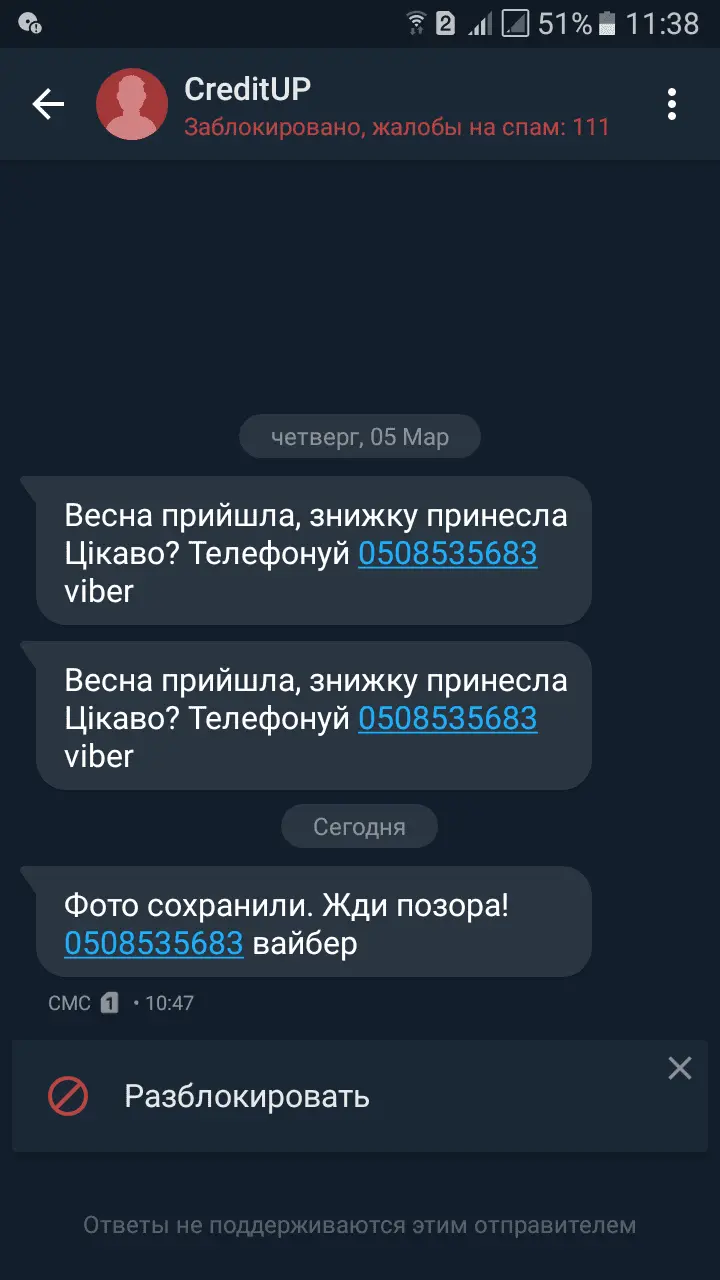
Task: Tap phone number link in second message
Action: [447, 718]
